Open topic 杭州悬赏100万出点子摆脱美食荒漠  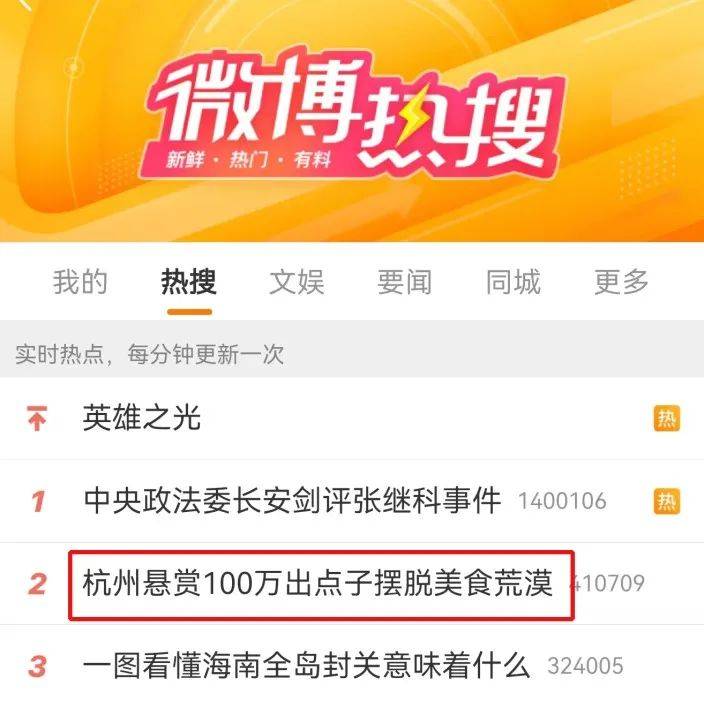coord(318,582)
